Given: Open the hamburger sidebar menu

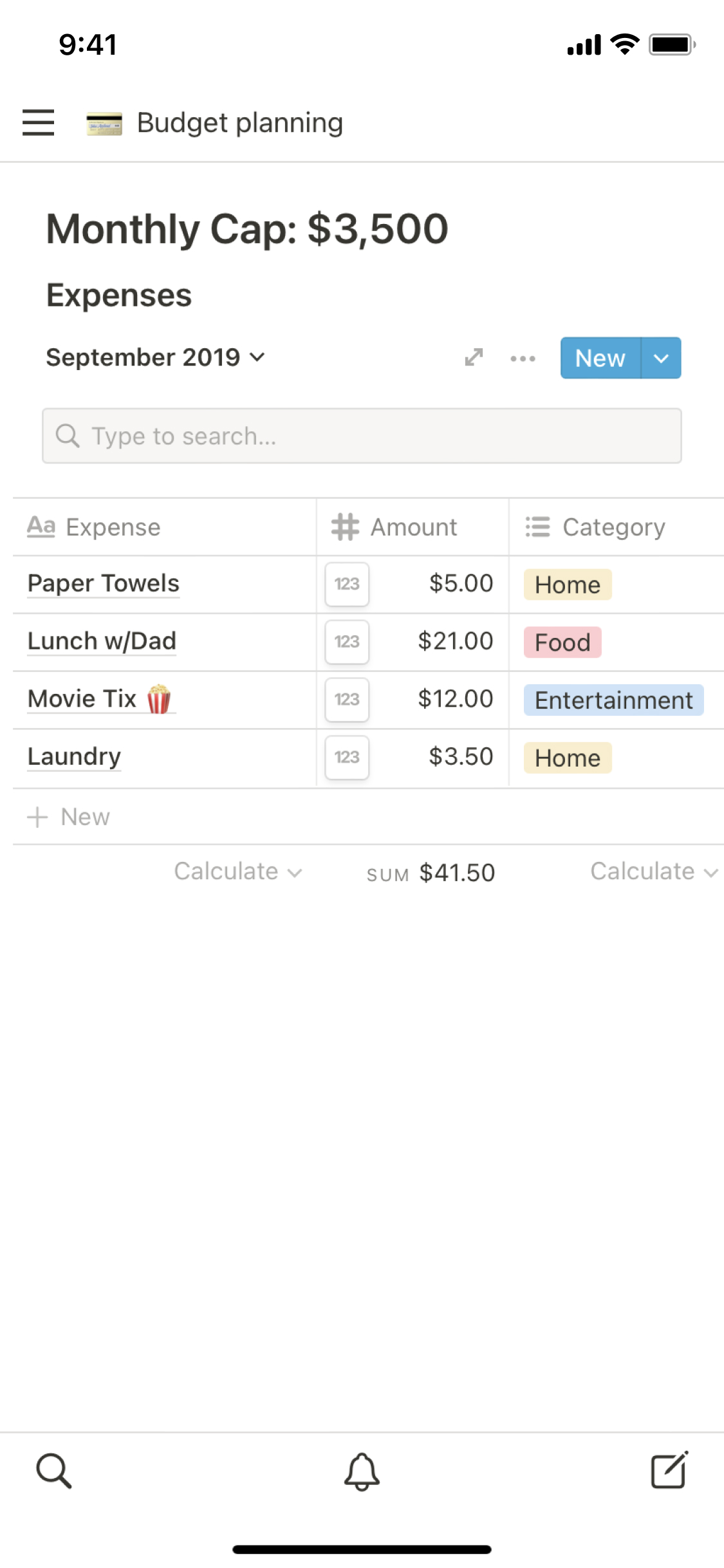Looking at the screenshot, I should coord(38,122).
